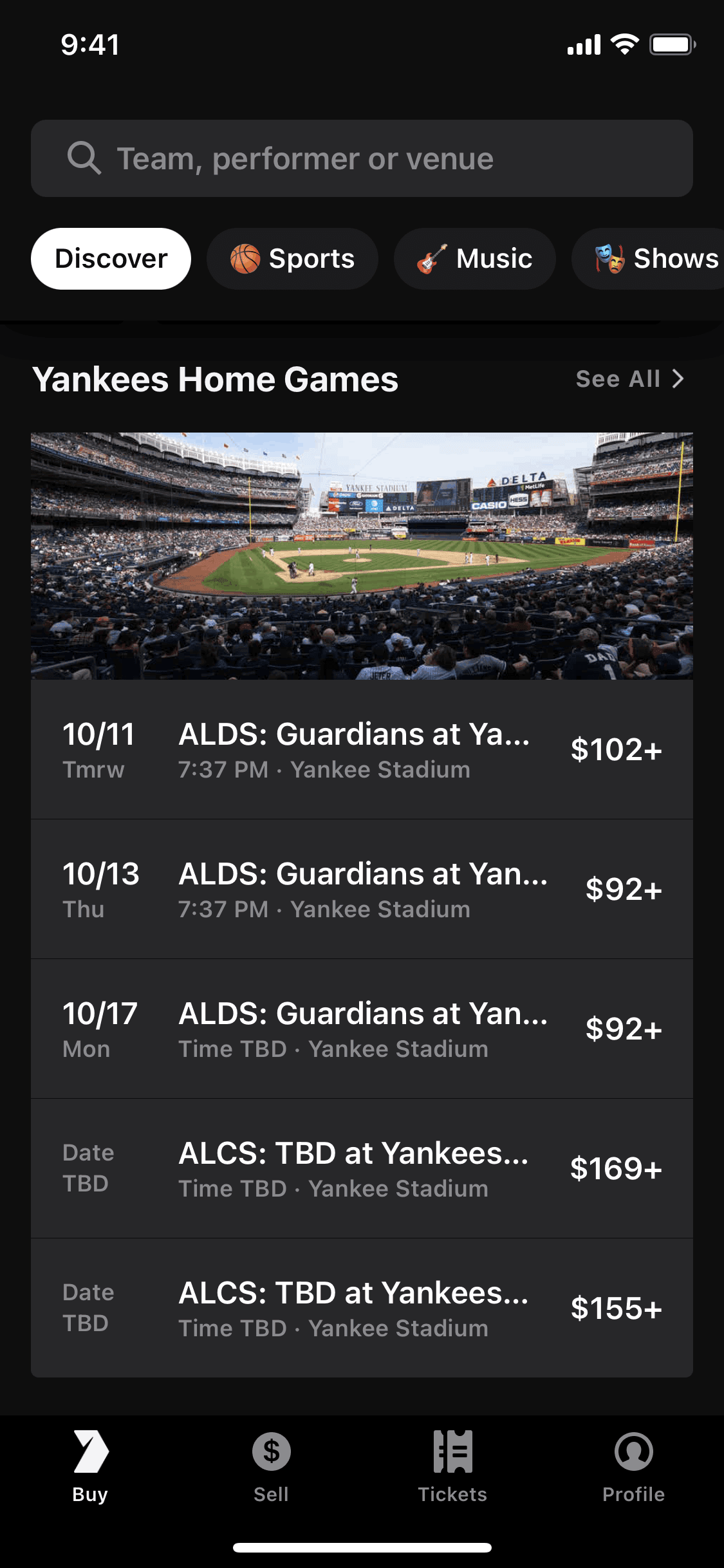Click the search magnifier icon

click(84, 158)
